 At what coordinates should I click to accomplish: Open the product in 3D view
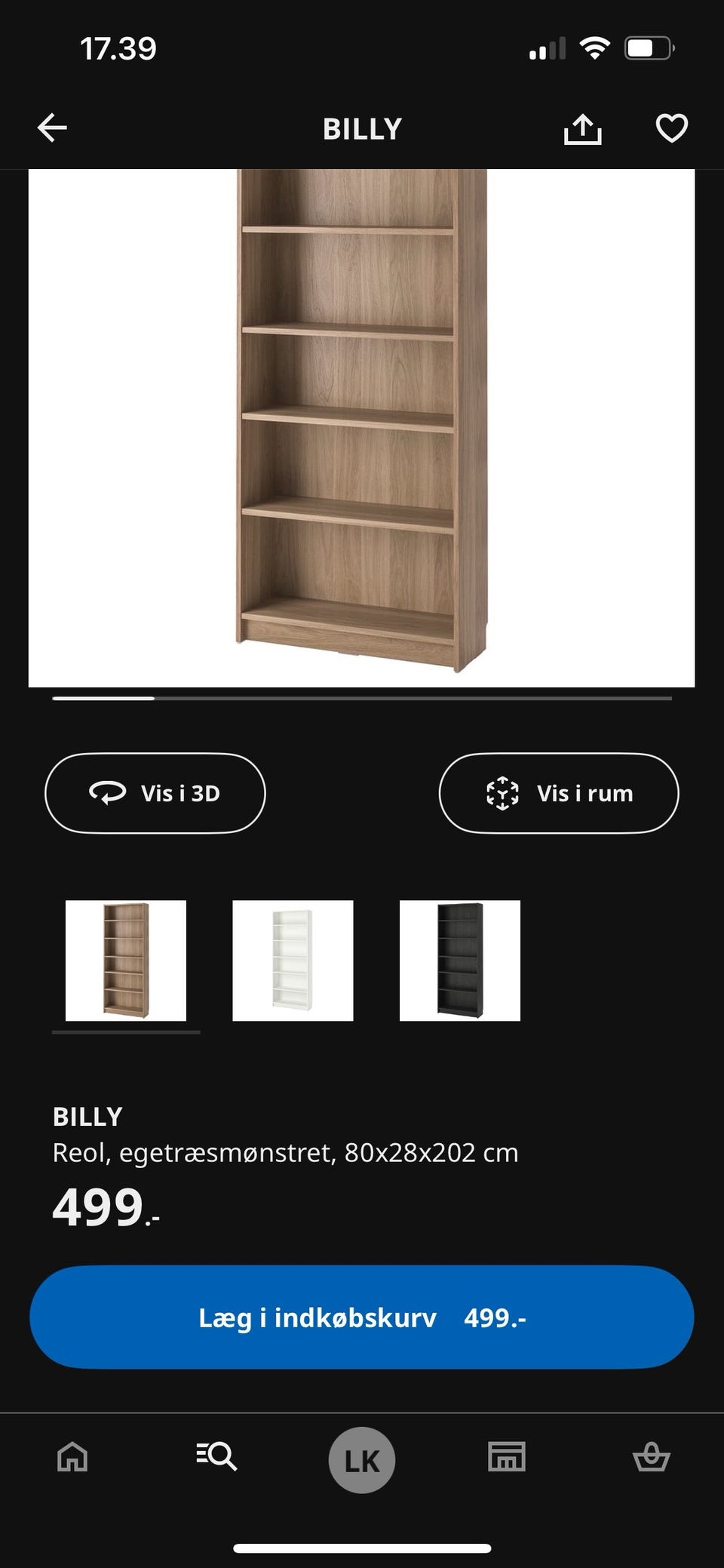pyautogui.click(x=155, y=793)
